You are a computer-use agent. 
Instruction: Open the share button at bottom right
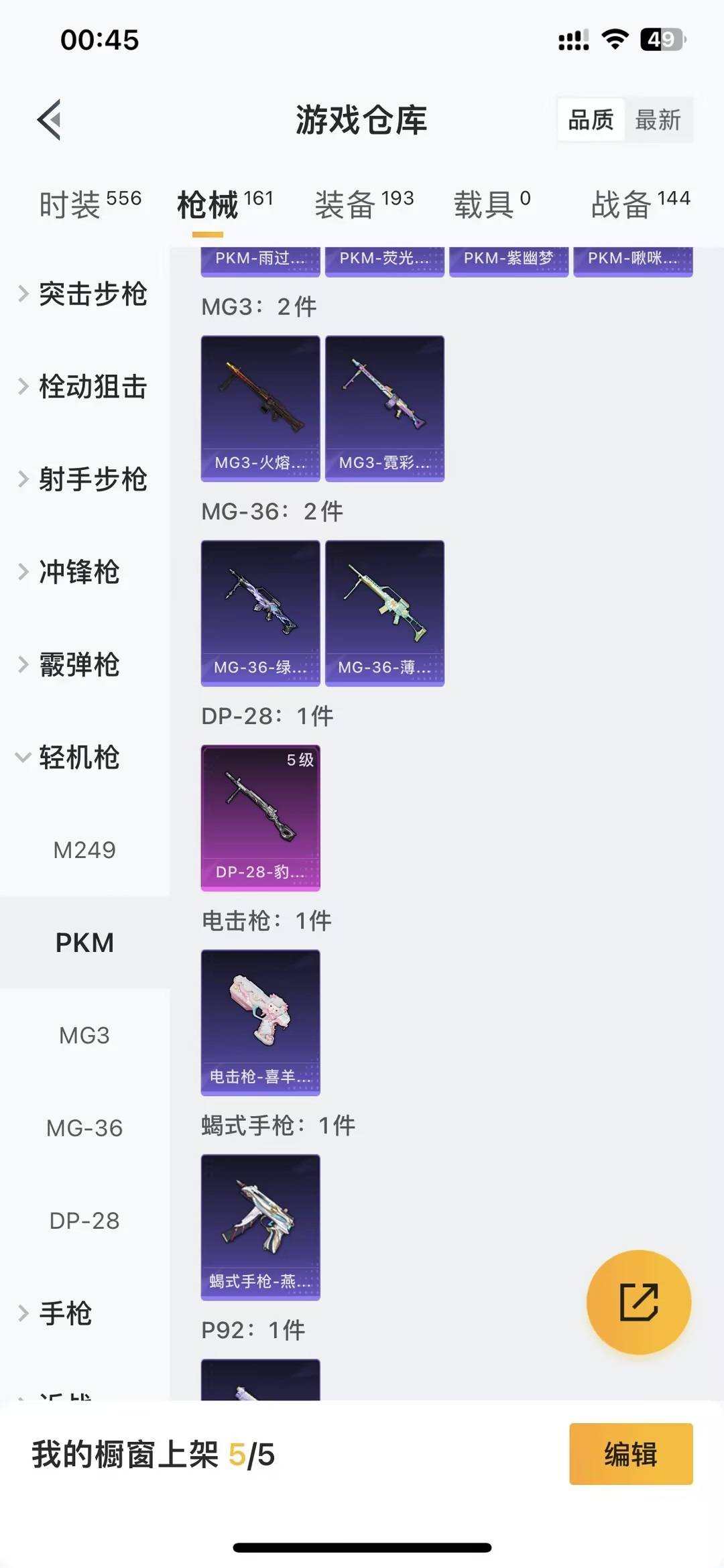click(x=639, y=1301)
